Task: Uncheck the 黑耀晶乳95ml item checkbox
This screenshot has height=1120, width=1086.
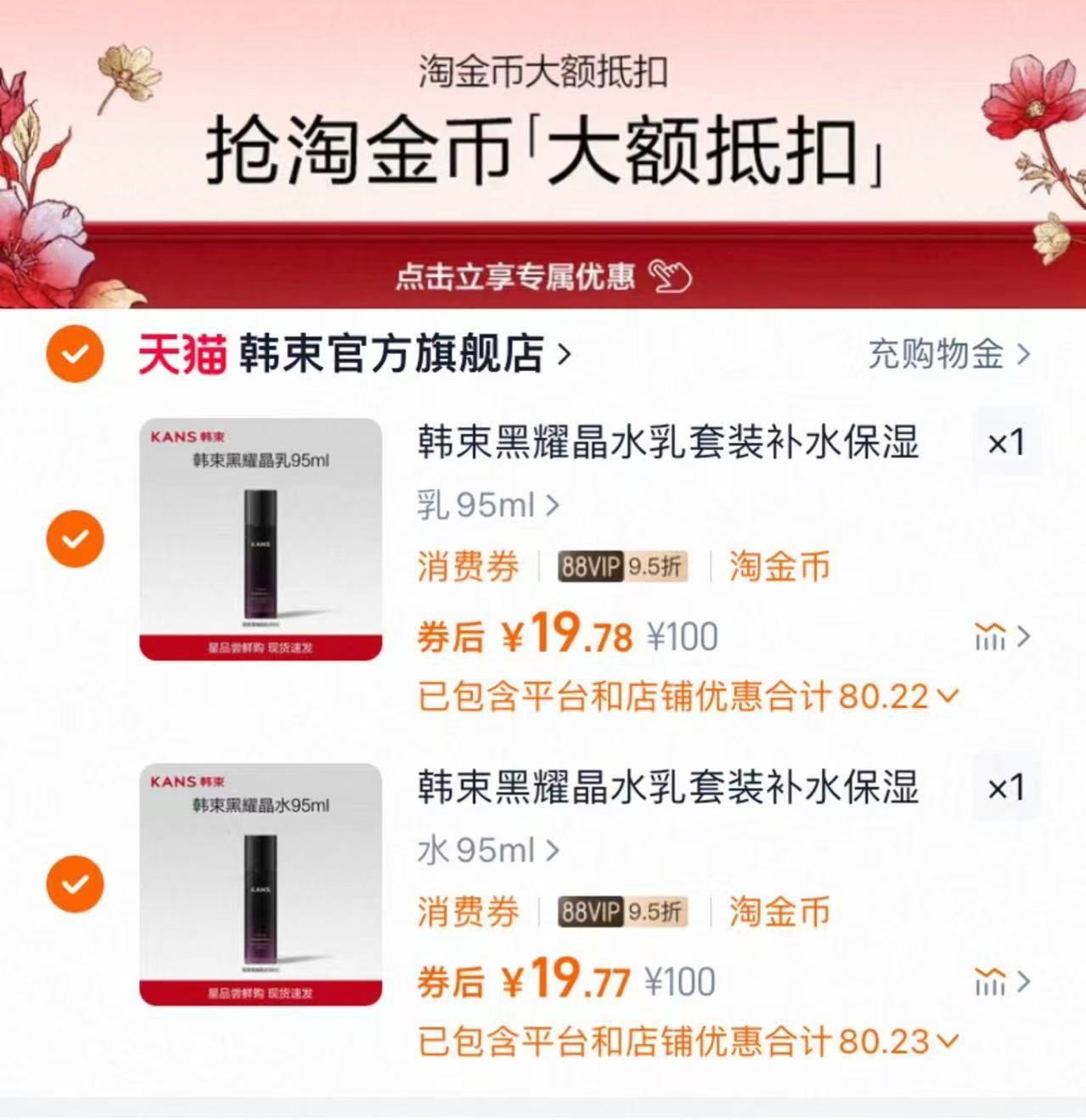Action: [x=75, y=537]
